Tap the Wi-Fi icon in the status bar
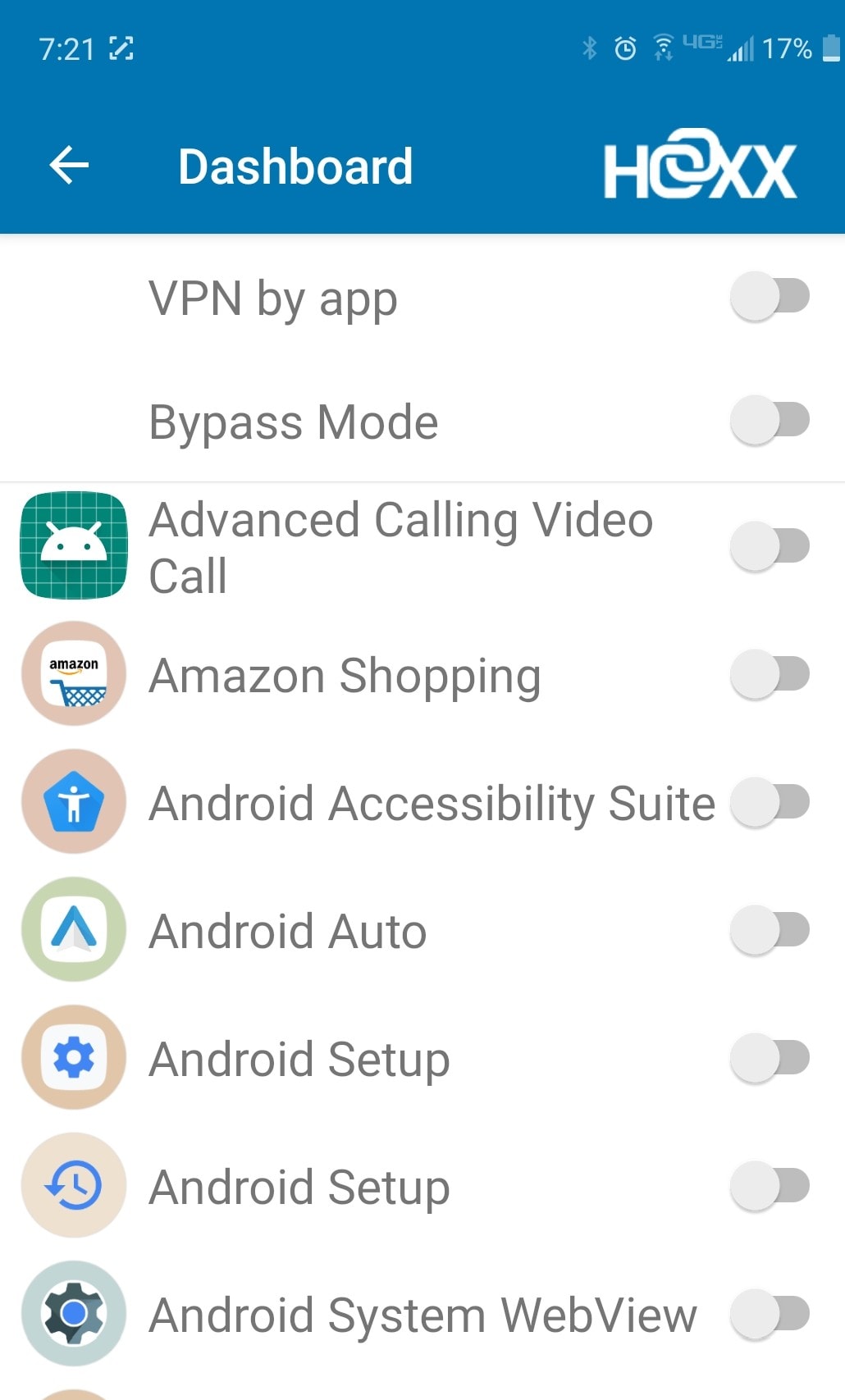The height and width of the screenshot is (1400, 845). pos(661,49)
